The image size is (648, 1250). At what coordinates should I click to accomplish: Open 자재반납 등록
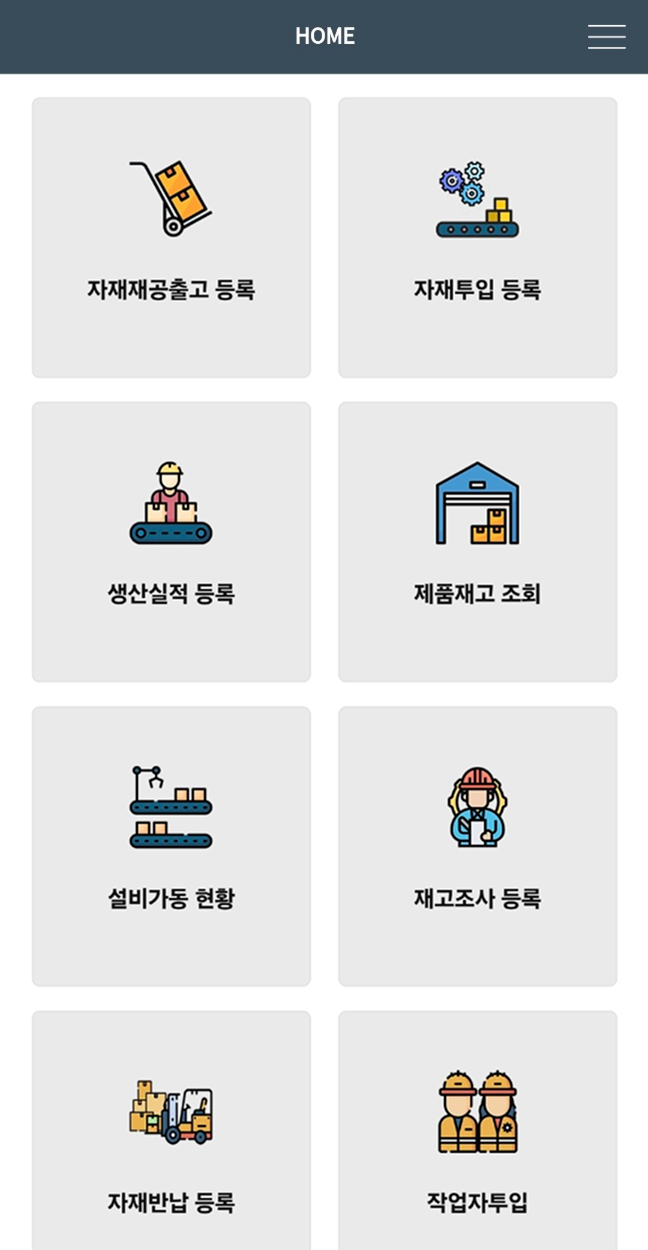[x=171, y=1131]
